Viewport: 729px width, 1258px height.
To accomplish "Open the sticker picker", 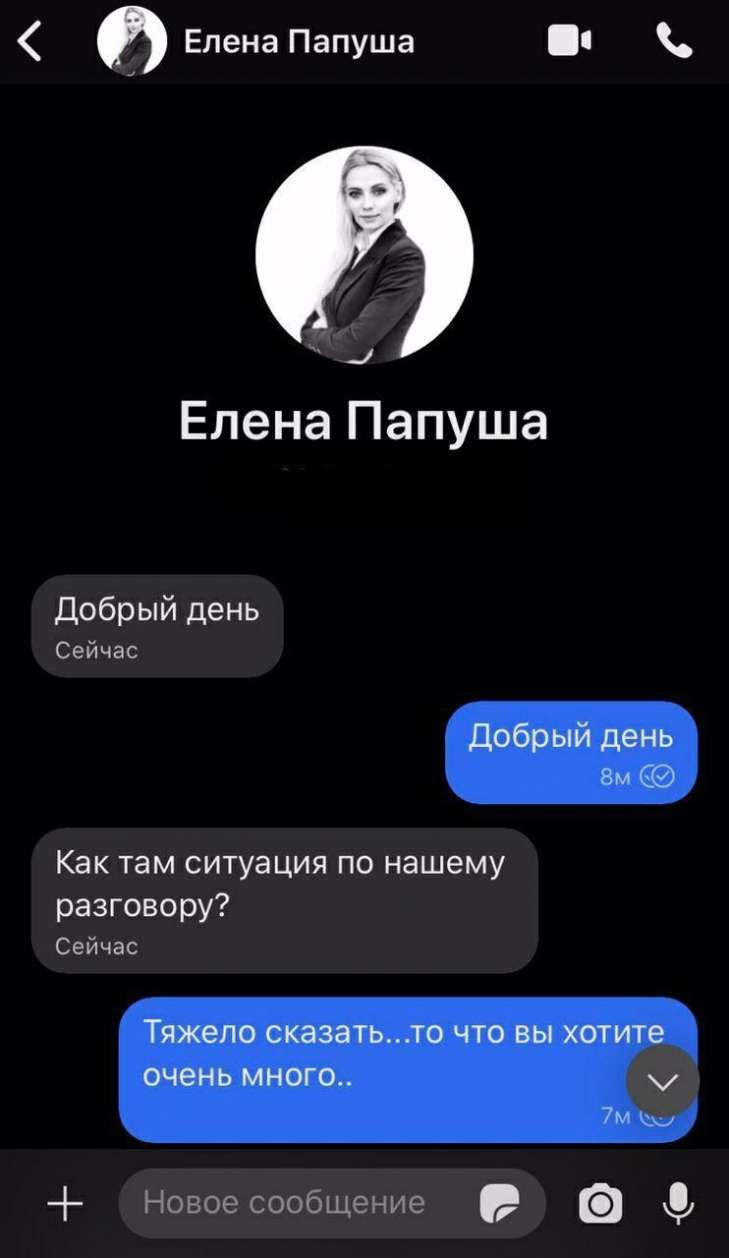I will coord(500,1203).
